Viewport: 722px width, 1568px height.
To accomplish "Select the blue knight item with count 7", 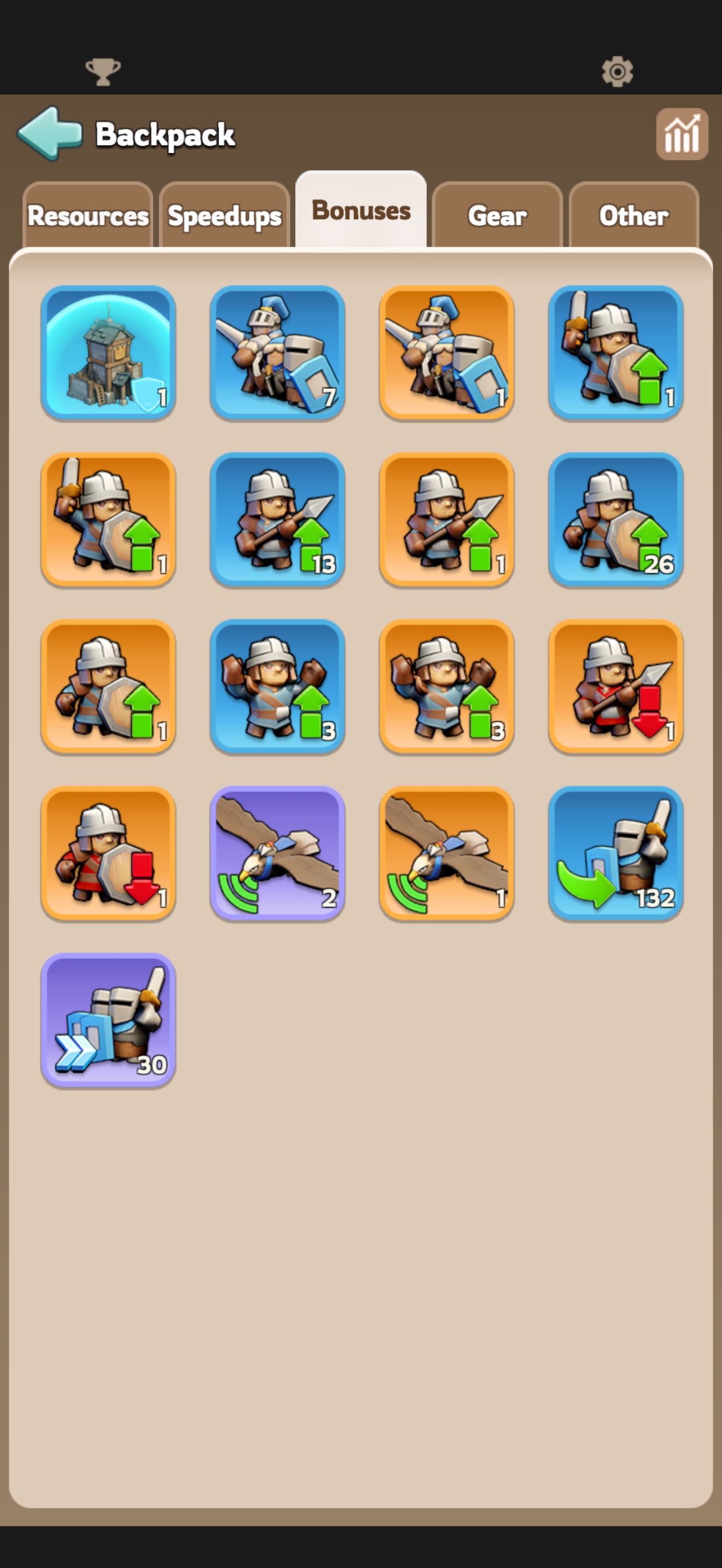I will [278, 353].
